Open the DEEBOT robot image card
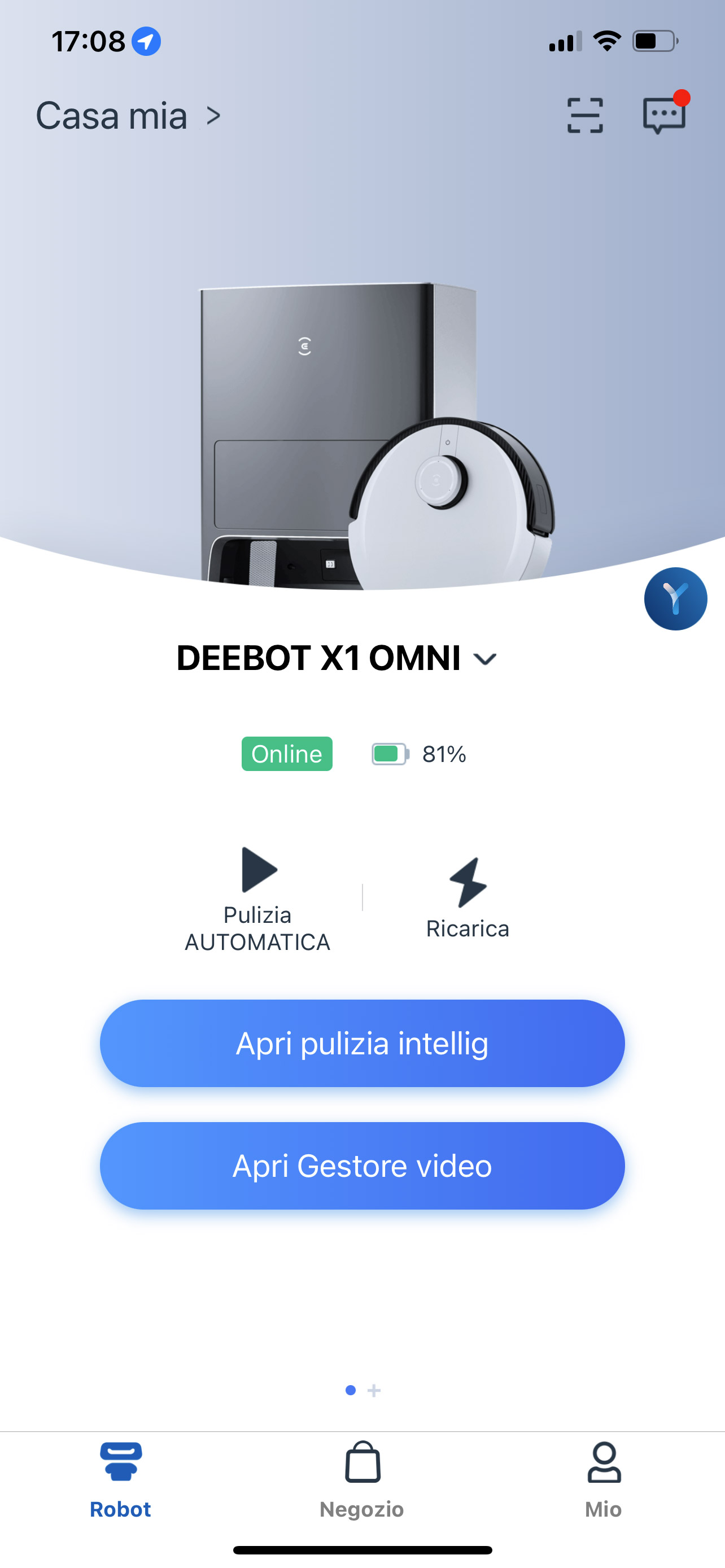 (x=377, y=435)
